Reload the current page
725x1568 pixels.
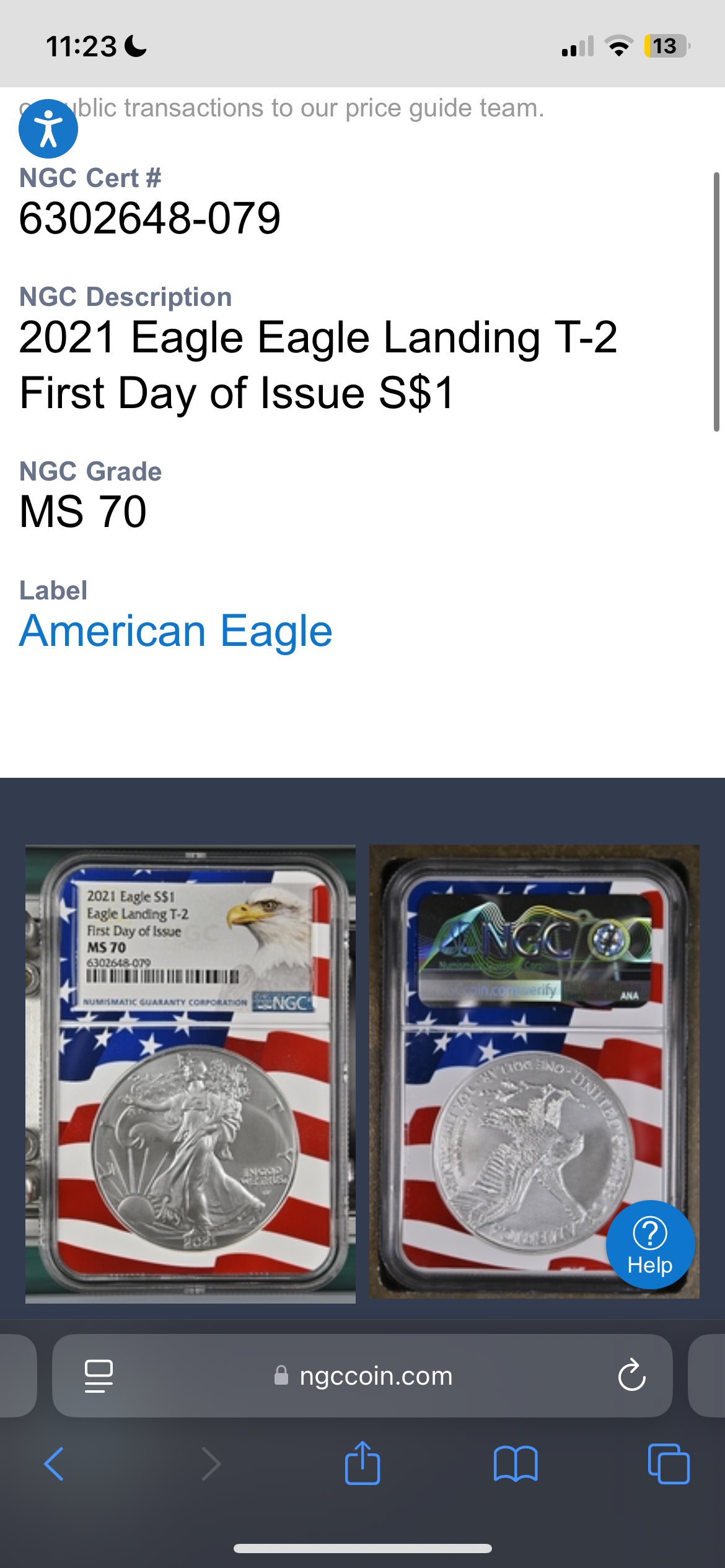coord(631,1376)
